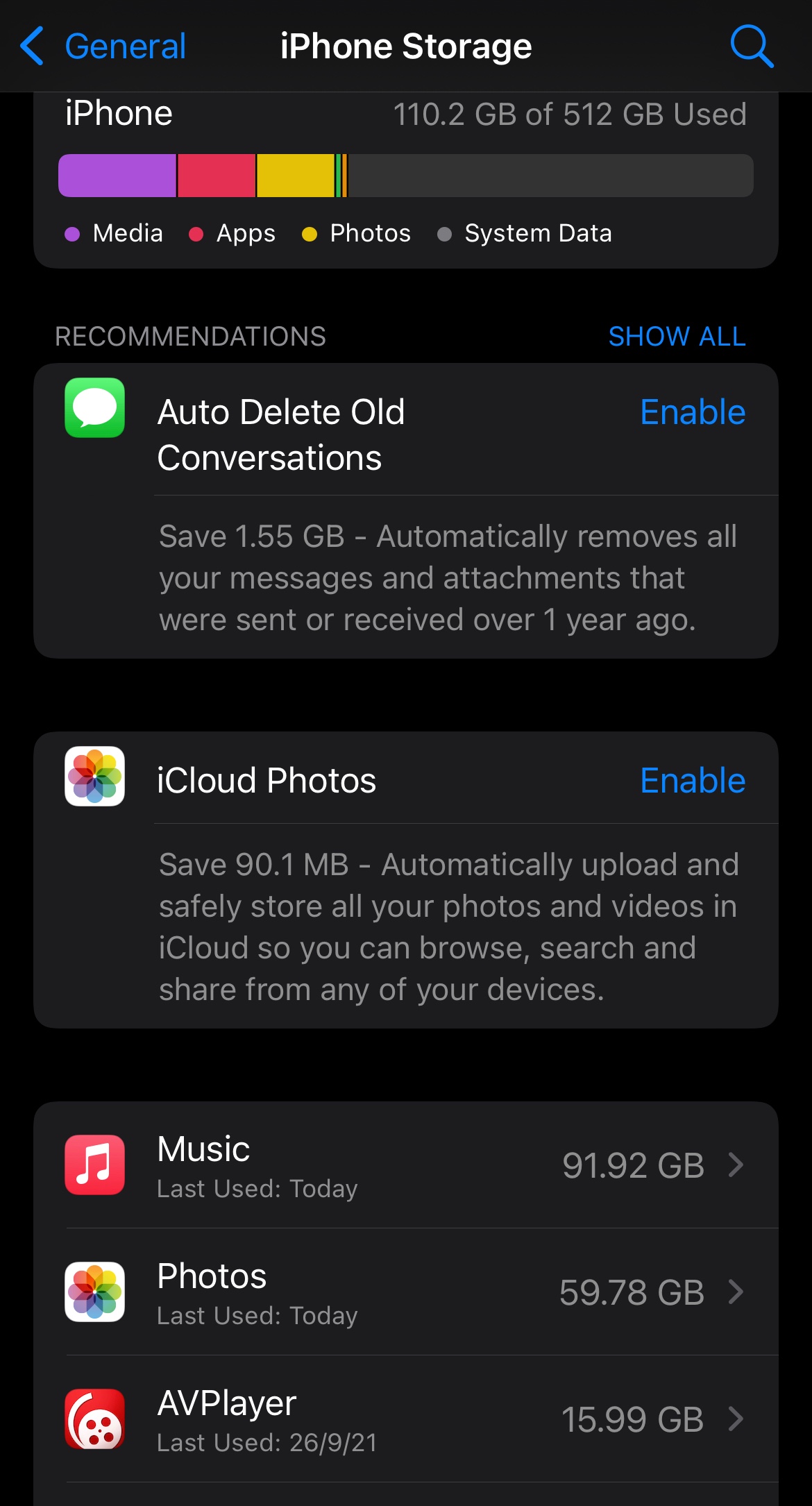Go back to General settings
The width and height of the screenshot is (812, 1506).
(x=104, y=46)
